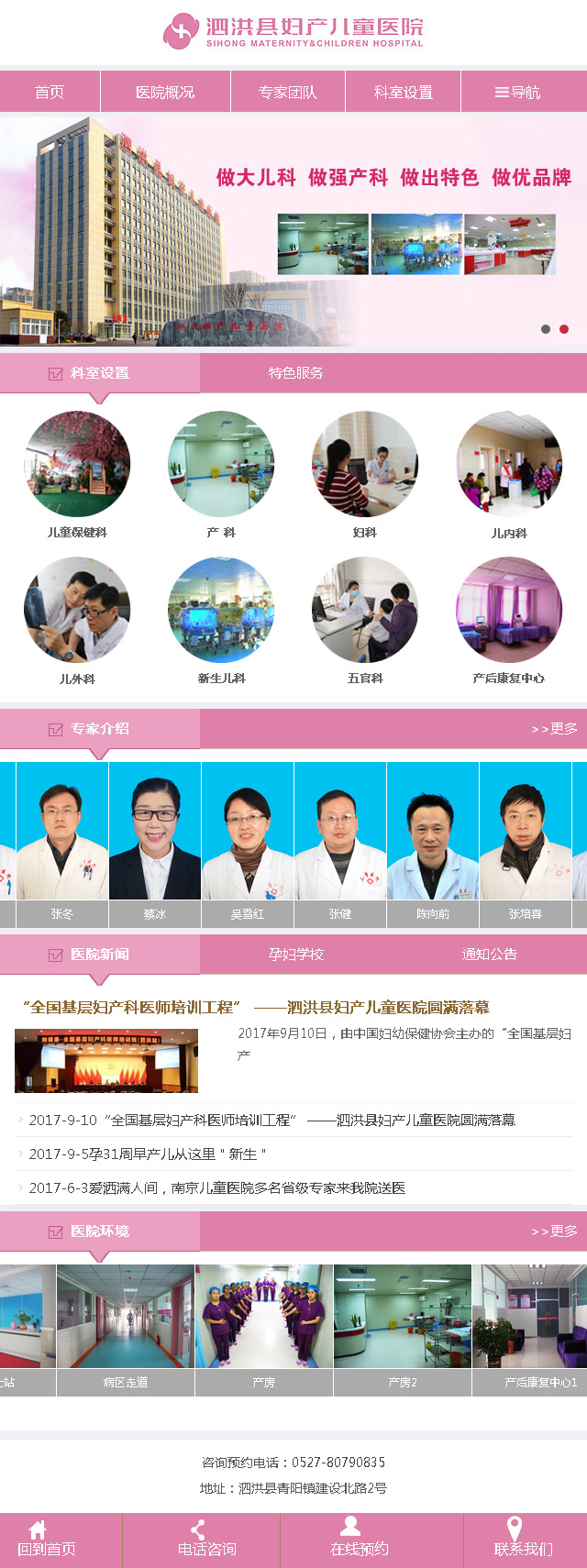Screen dimensions: 587x1568
Task: Tap 回到首页 in the bottom bar
Action: click(46, 1540)
